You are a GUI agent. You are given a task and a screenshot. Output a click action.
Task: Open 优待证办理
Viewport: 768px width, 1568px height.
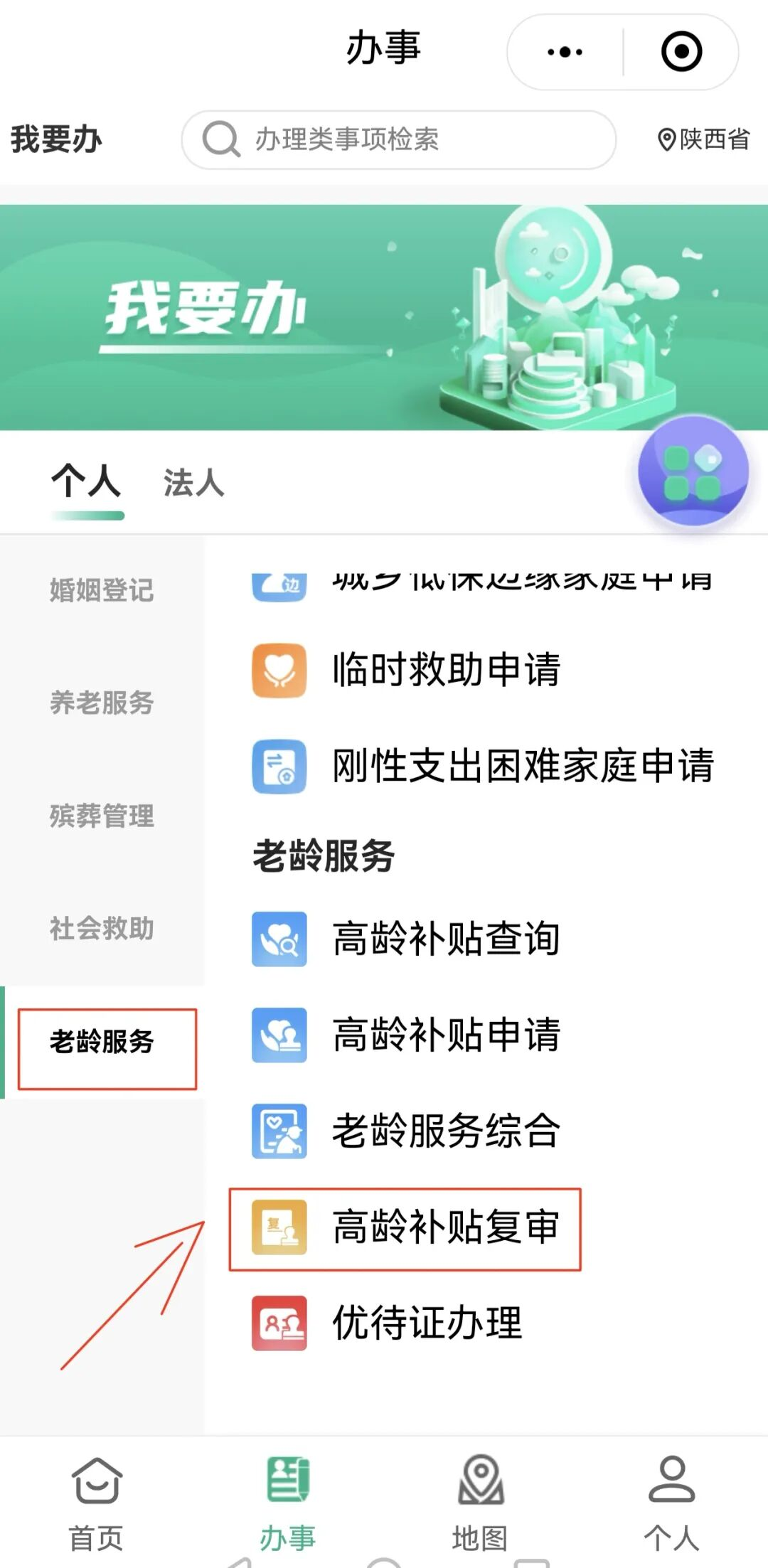pos(388,1323)
